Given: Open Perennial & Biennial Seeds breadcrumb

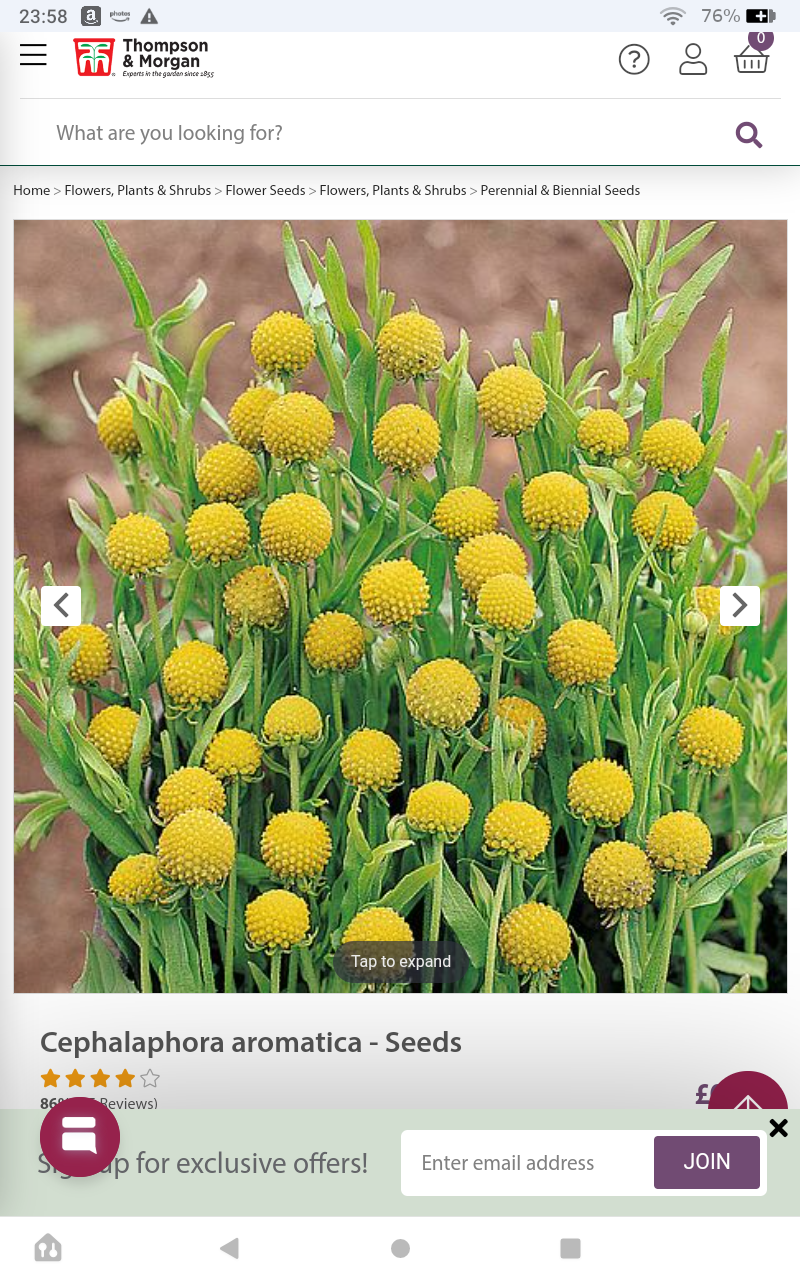Looking at the screenshot, I should [x=560, y=190].
